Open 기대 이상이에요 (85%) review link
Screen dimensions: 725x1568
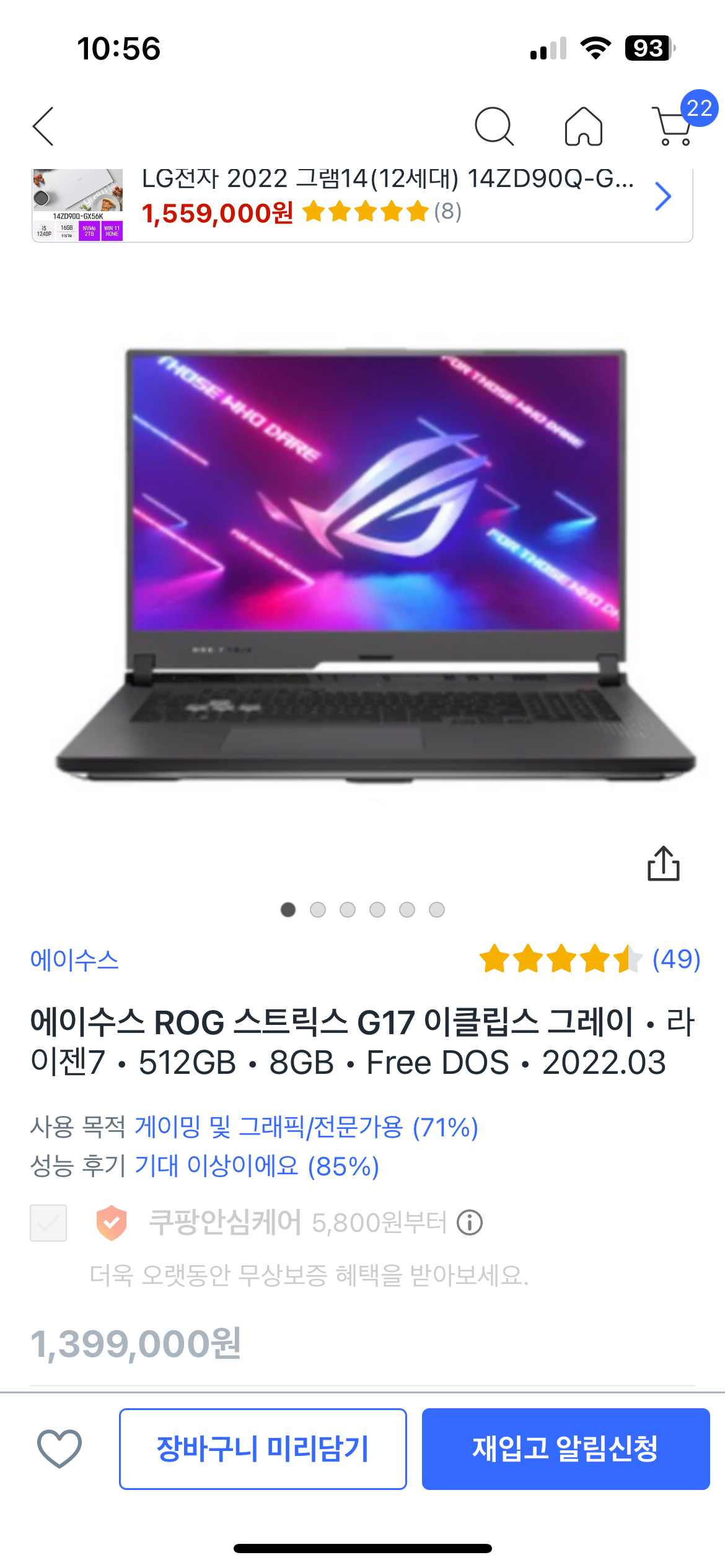[257, 1166]
